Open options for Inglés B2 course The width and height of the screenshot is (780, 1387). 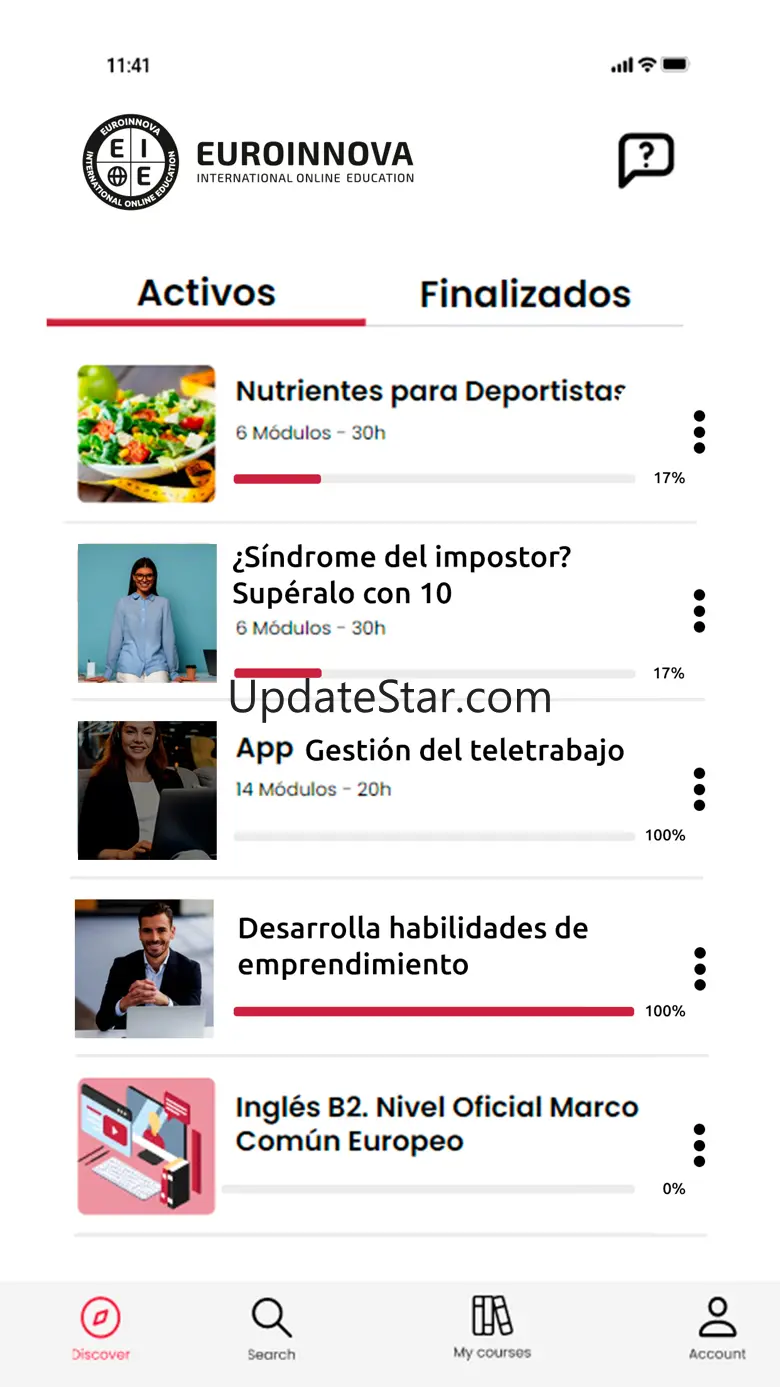[x=699, y=1146]
